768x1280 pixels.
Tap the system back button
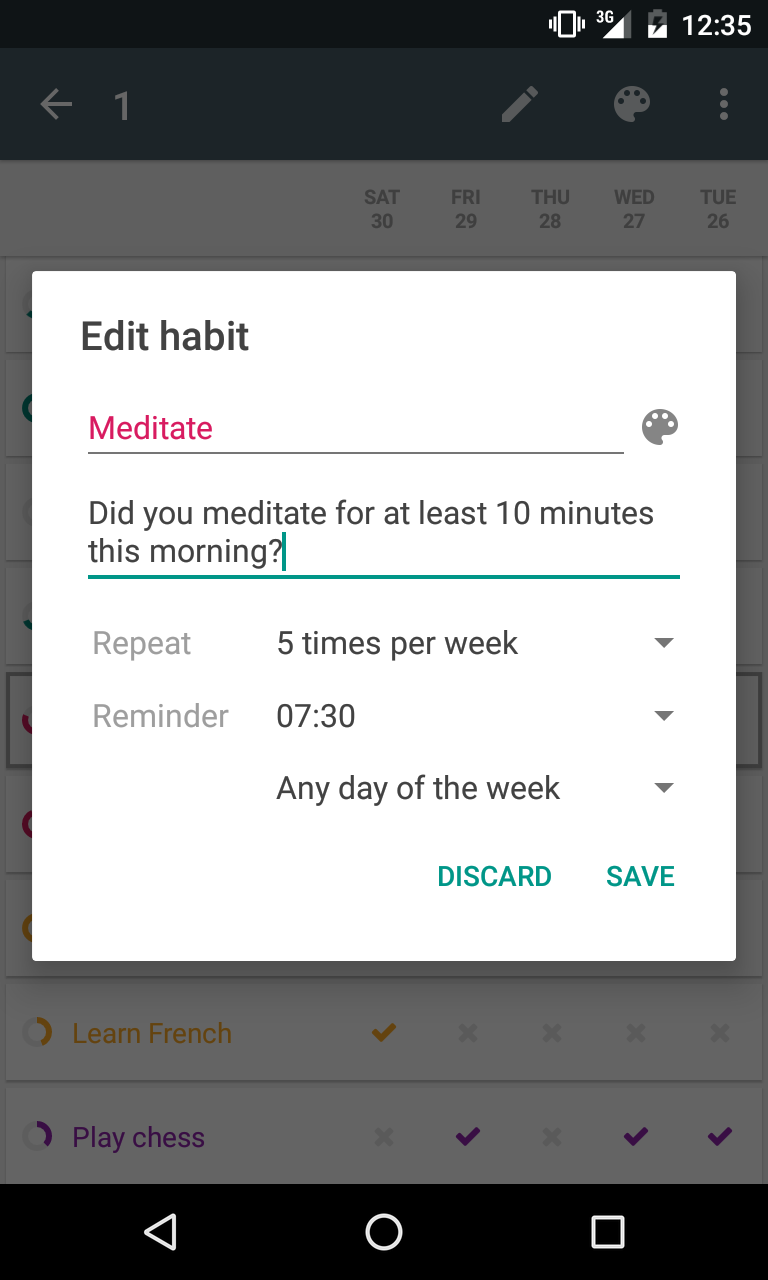(x=160, y=1232)
